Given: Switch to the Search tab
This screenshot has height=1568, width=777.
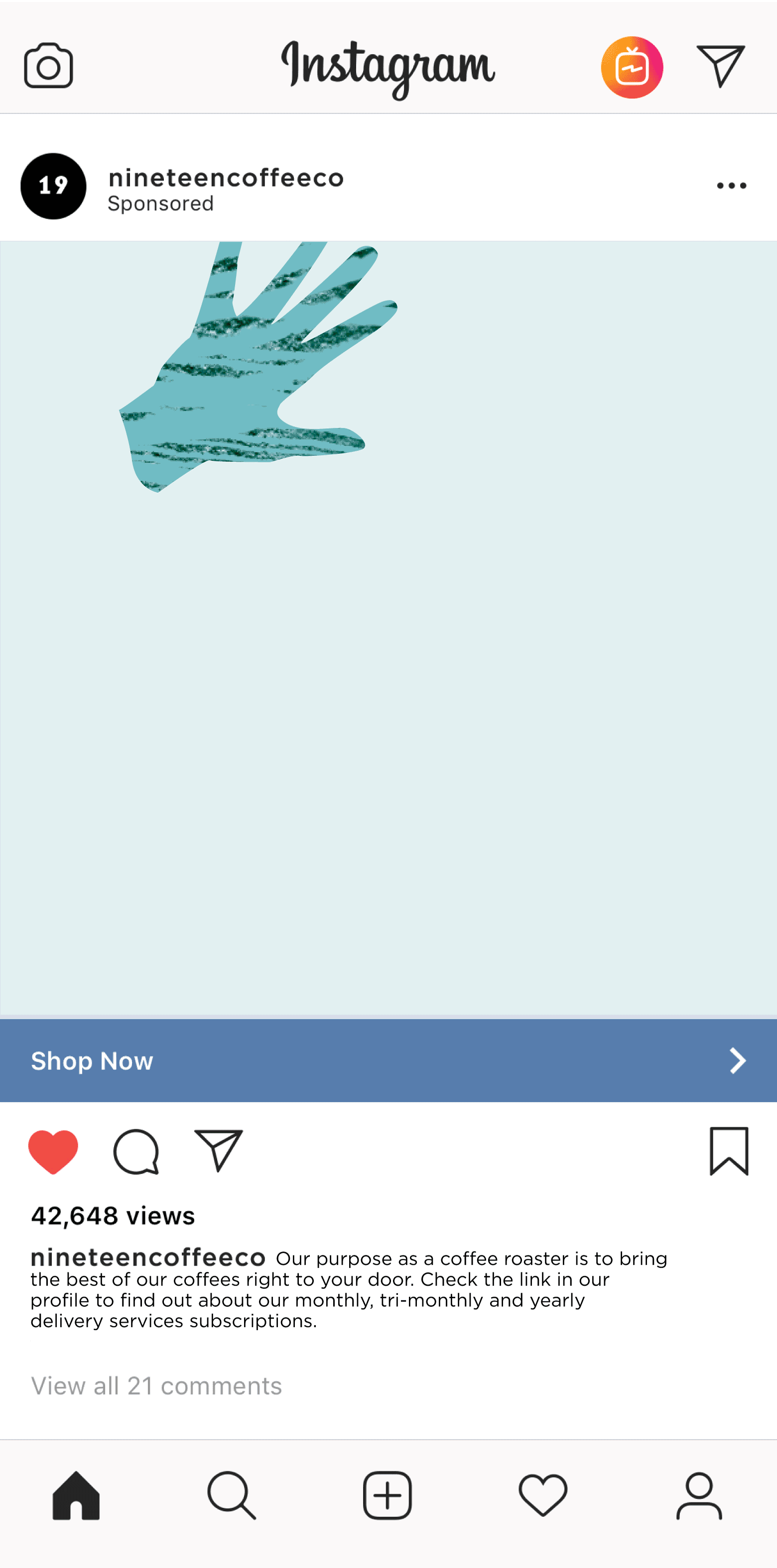Looking at the screenshot, I should 232,1495.
